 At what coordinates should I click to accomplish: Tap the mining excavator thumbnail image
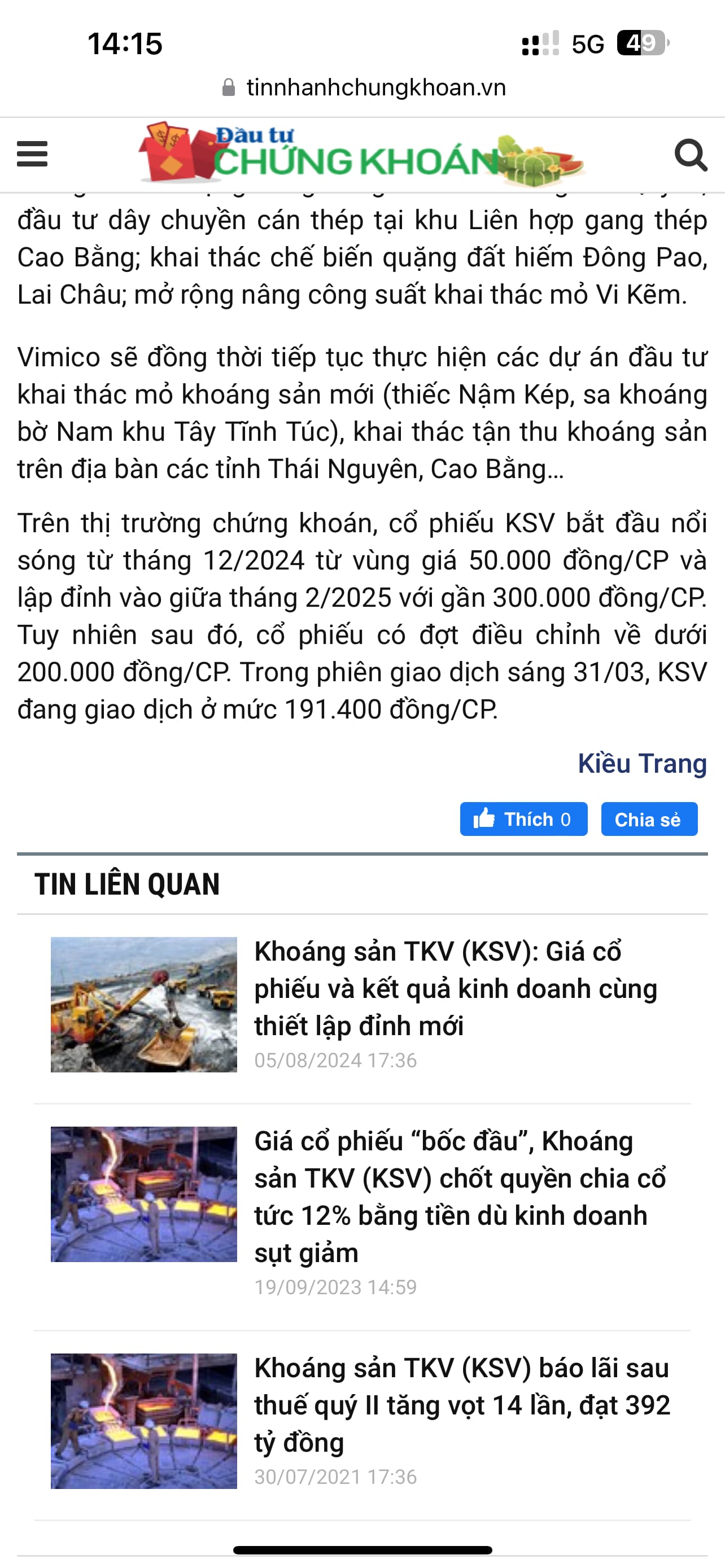(x=143, y=1004)
